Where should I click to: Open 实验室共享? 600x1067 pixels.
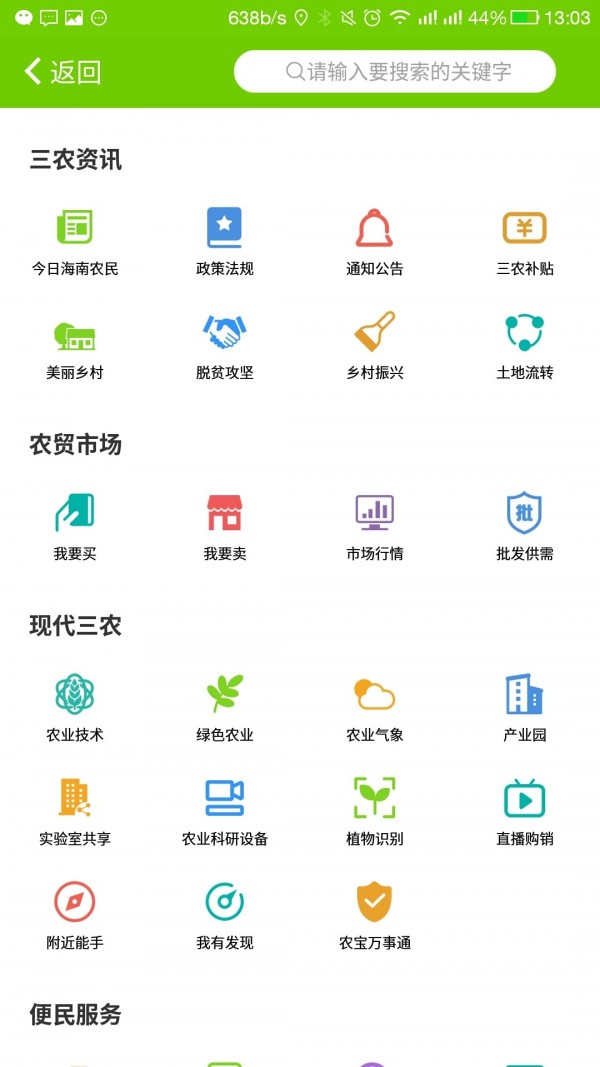point(75,812)
